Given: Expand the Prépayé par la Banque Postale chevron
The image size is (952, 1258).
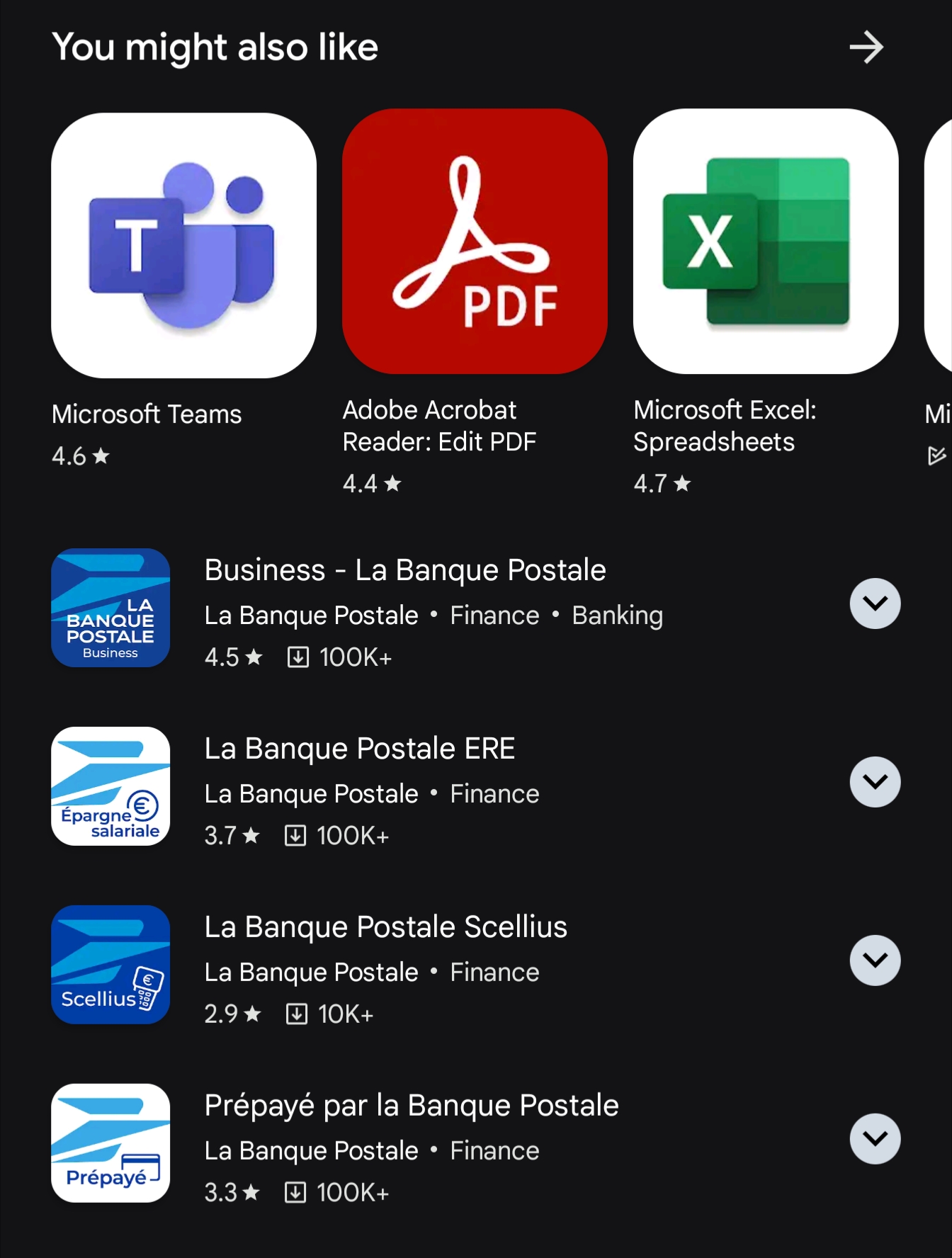Looking at the screenshot, I should (875, 1139).
